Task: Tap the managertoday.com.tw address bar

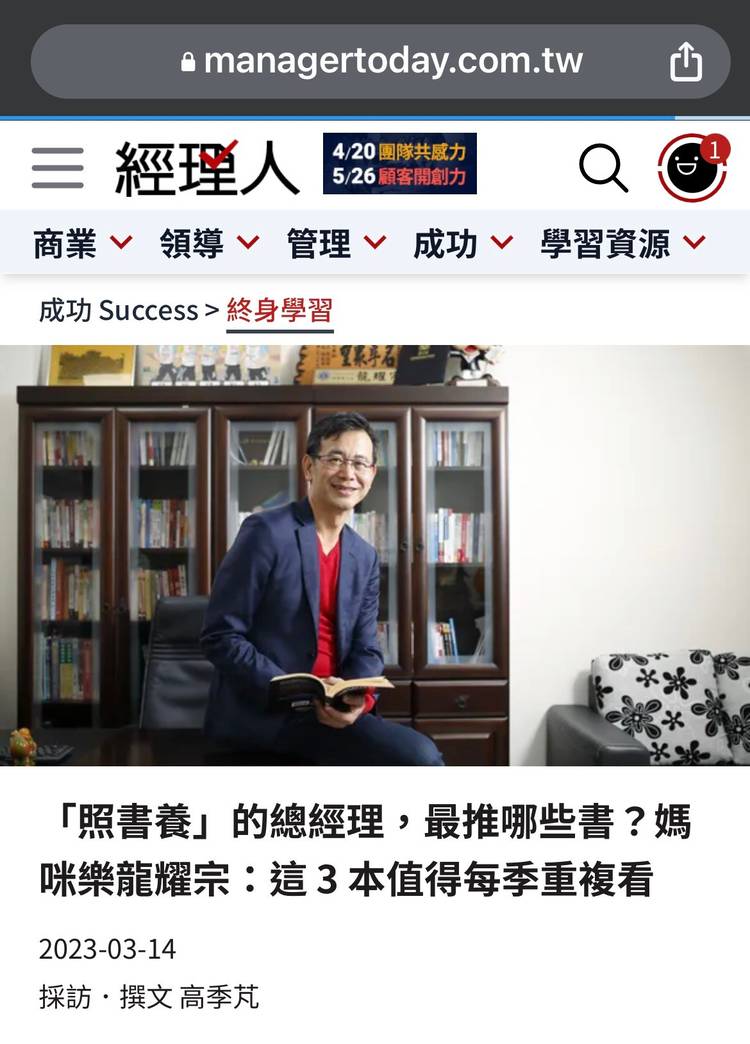Action: [x=380, y=62]
